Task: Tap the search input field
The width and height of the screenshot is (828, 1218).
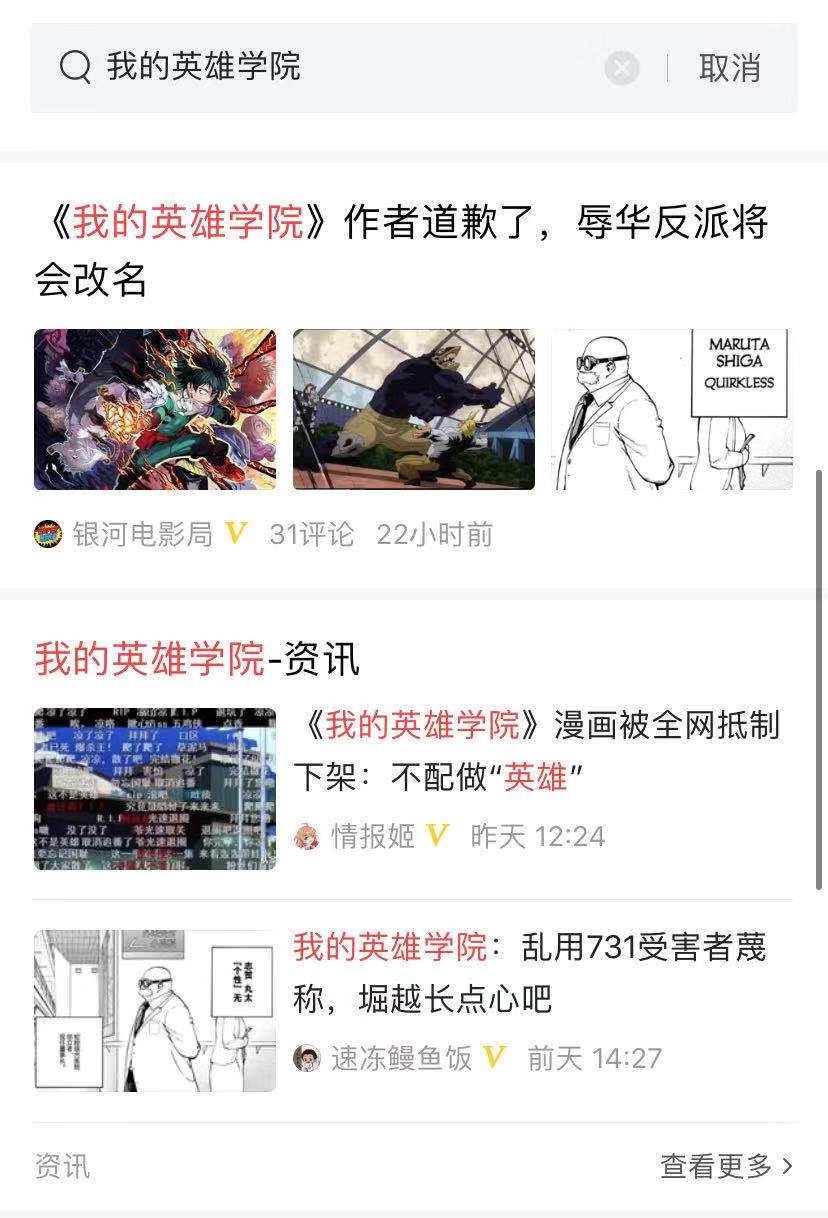Action: (x=300, y=67)
